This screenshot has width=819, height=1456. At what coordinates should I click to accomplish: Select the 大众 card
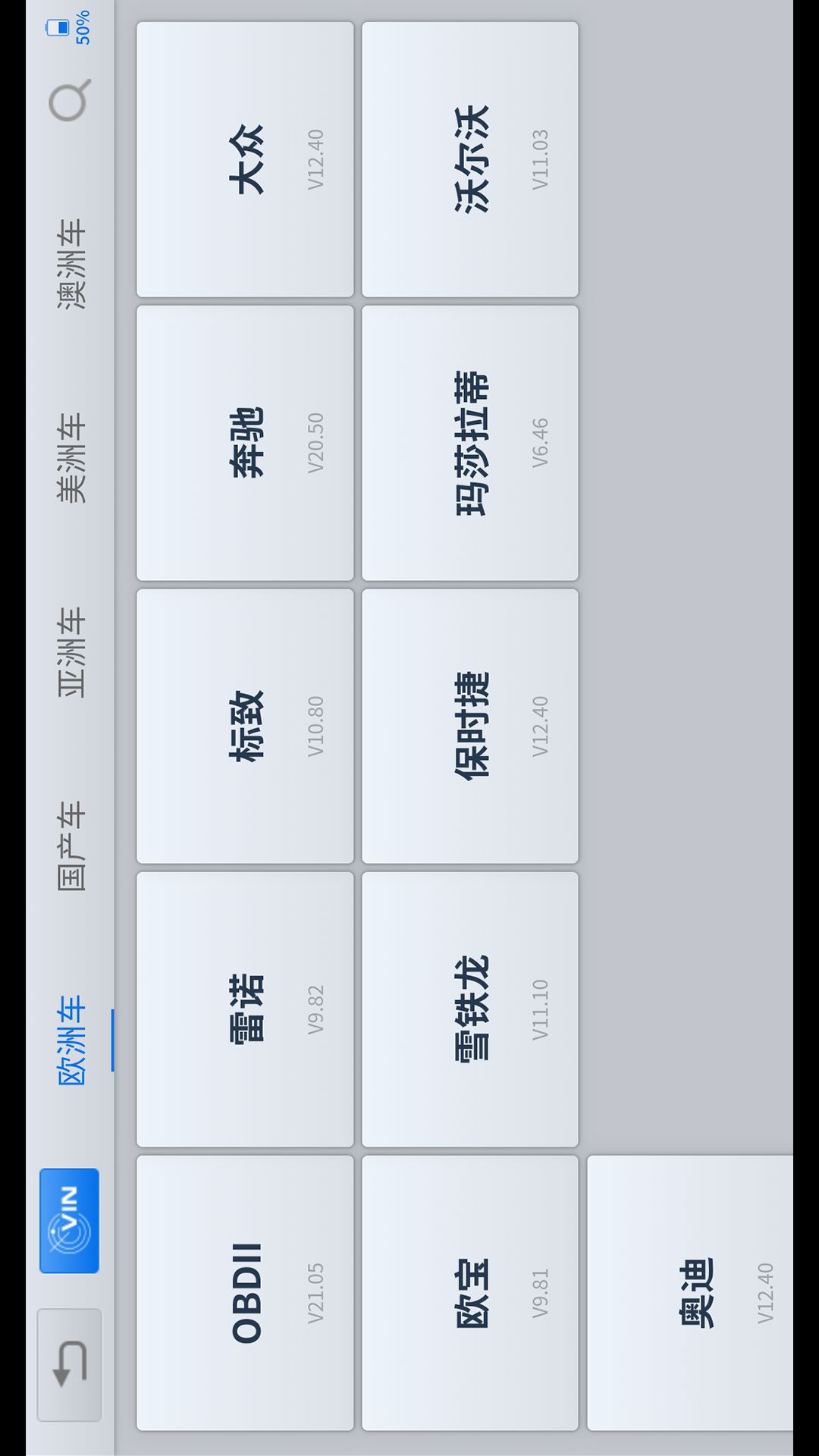click(245, 159)
